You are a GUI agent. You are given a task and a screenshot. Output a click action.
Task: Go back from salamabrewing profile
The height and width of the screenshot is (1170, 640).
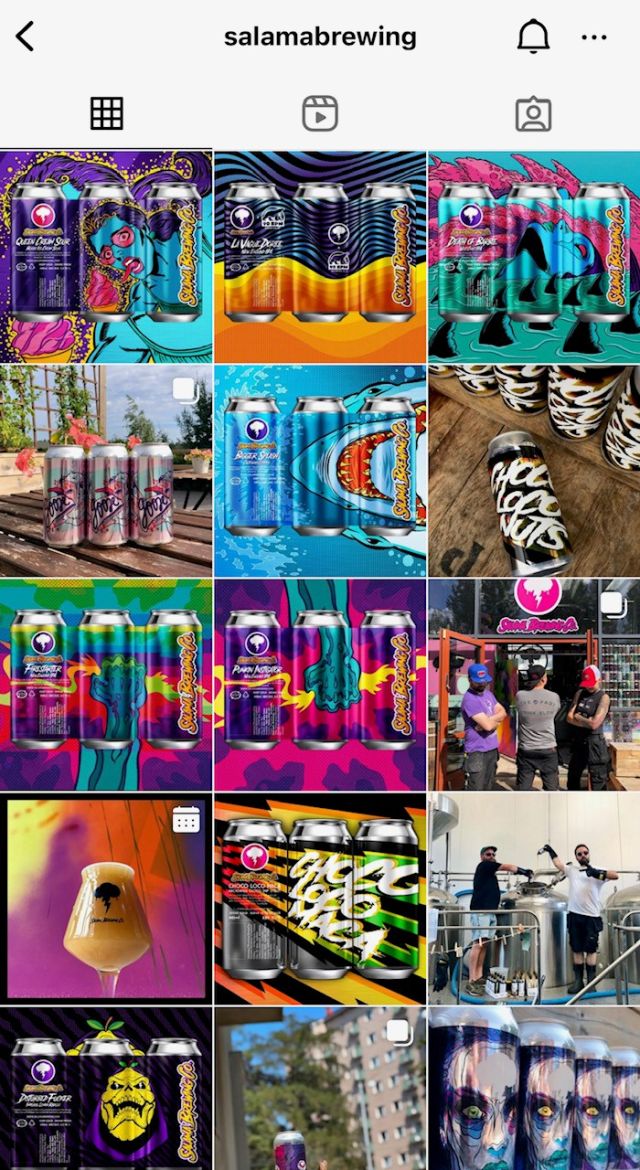25,37
